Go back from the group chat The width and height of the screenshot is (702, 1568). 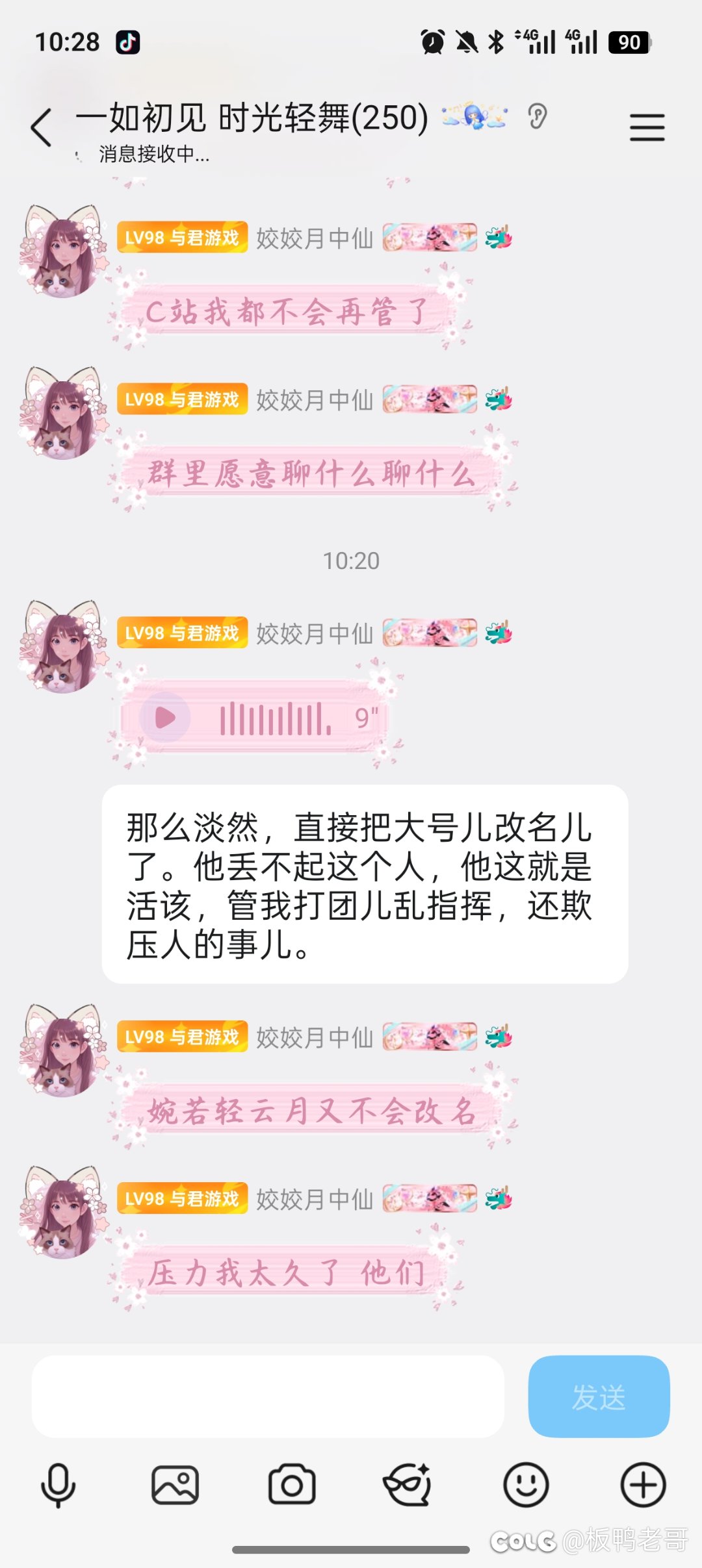coord(42,127)
